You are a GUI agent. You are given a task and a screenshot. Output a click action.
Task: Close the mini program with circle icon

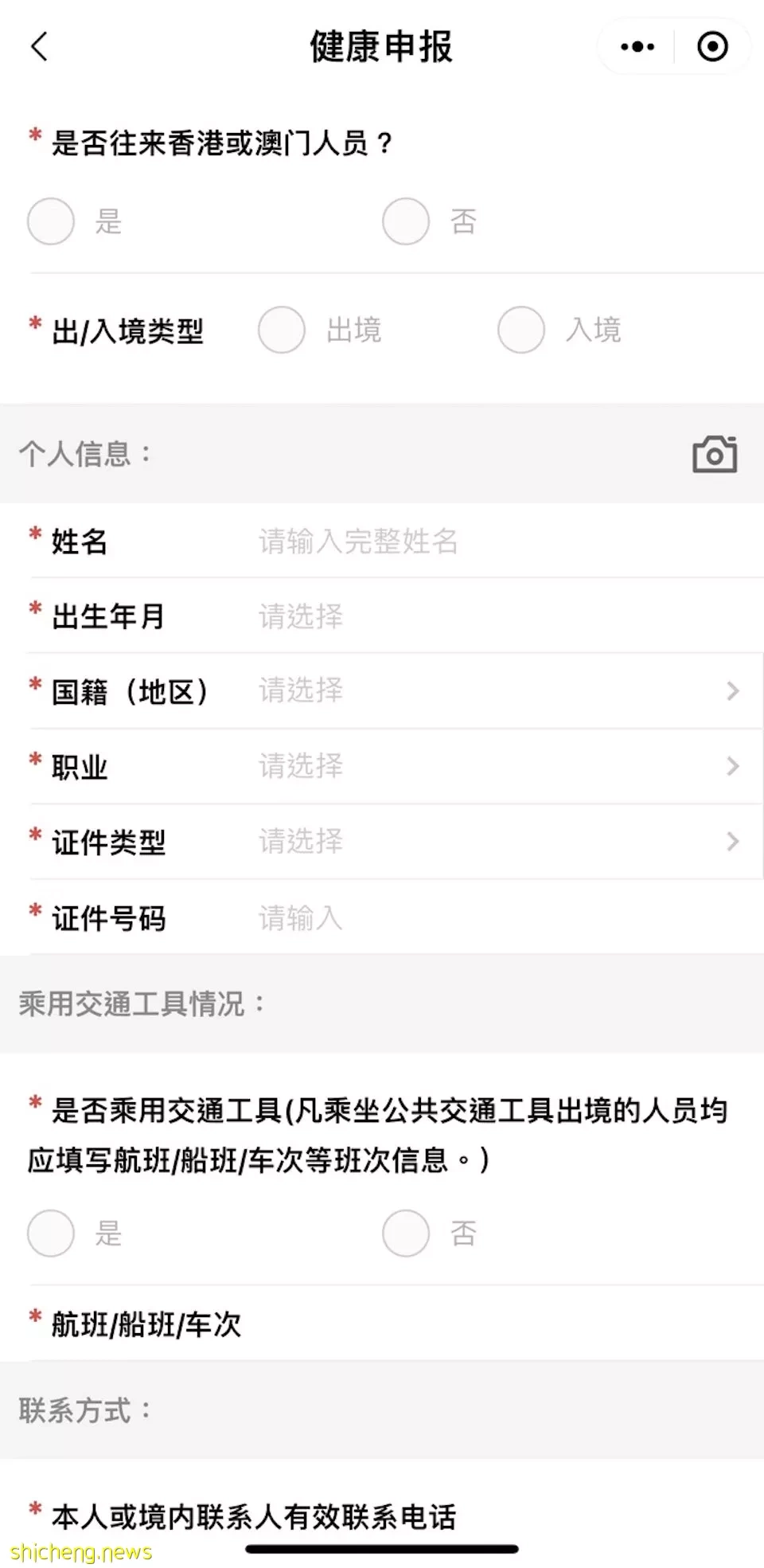712,47
